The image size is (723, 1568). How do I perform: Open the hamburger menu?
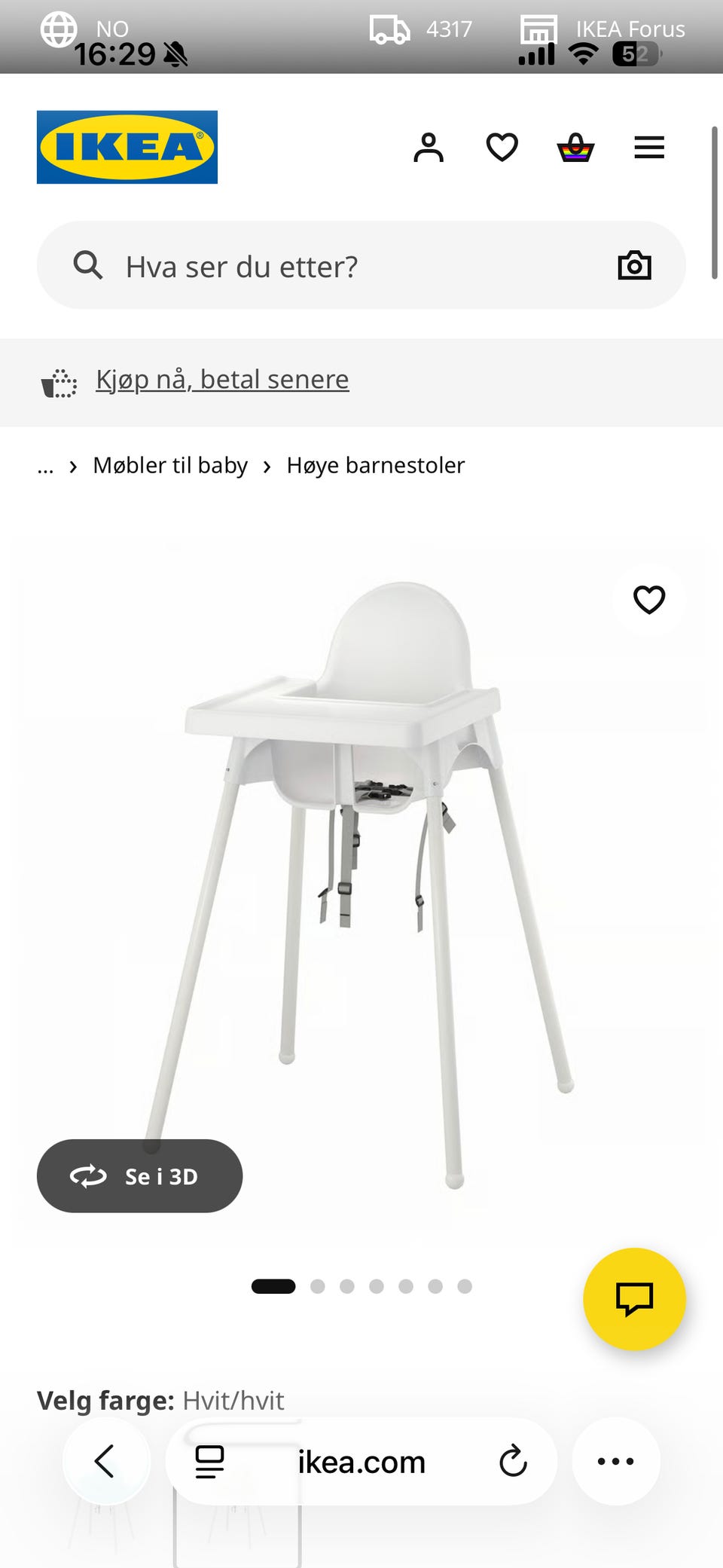(648, 148)
